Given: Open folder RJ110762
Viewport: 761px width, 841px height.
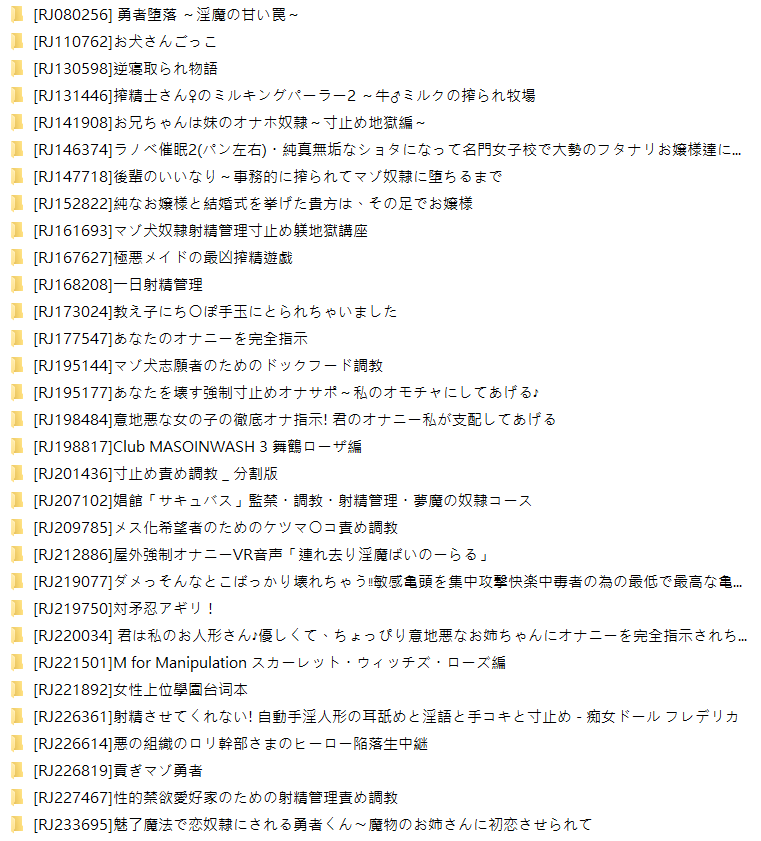Looking at the screenshot, I should [x=124, y=42].
